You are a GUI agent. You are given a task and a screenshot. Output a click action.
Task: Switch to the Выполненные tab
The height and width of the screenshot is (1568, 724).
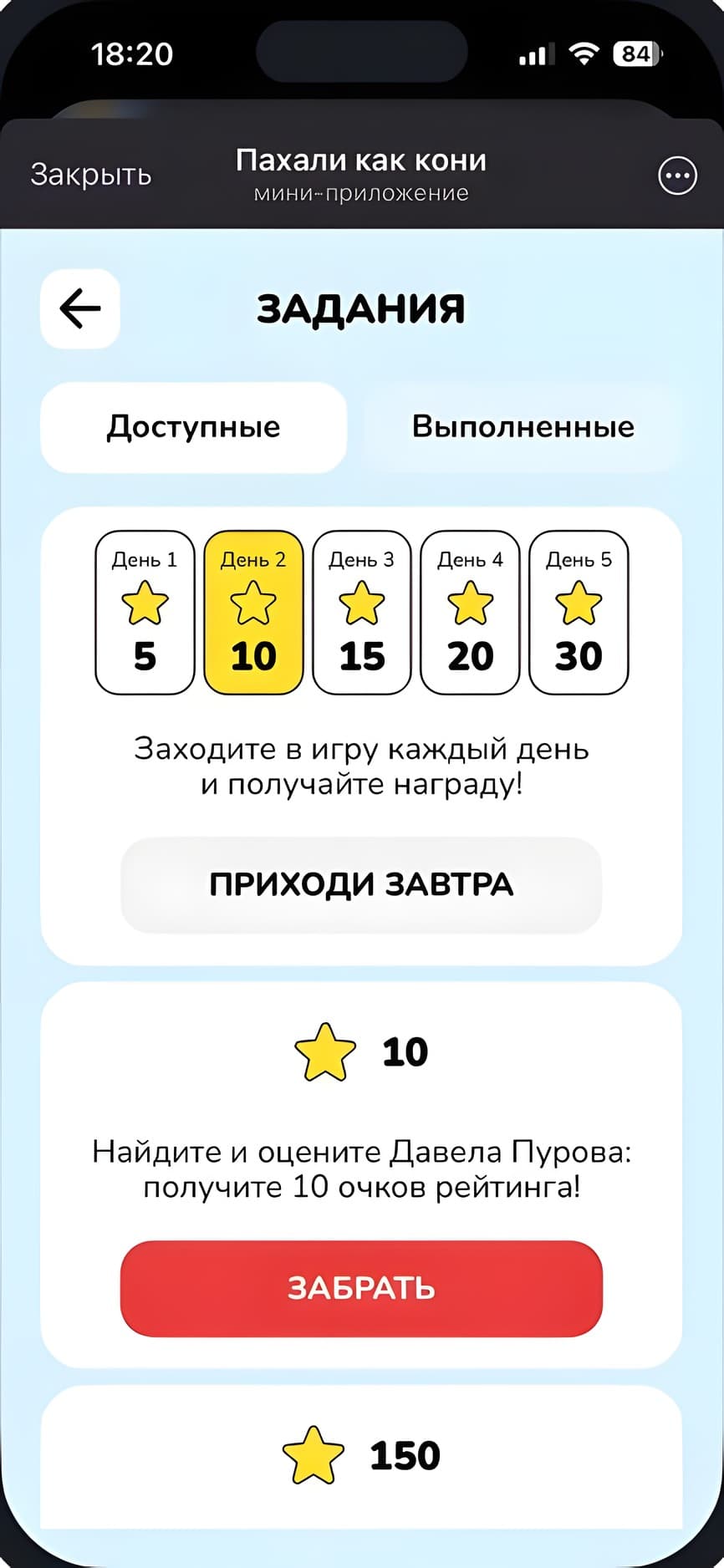523,427
